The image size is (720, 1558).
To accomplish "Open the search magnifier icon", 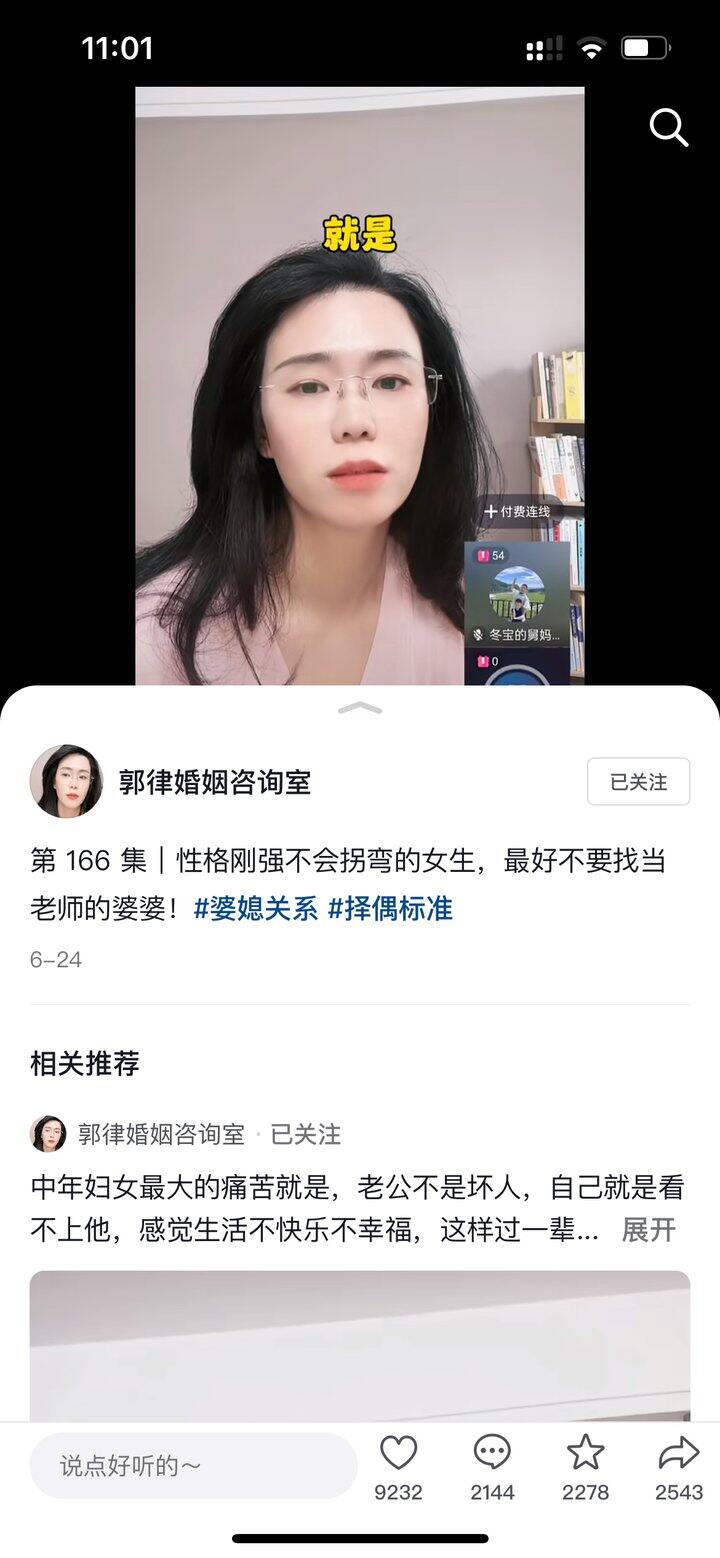I will click(x=668, y=127).
